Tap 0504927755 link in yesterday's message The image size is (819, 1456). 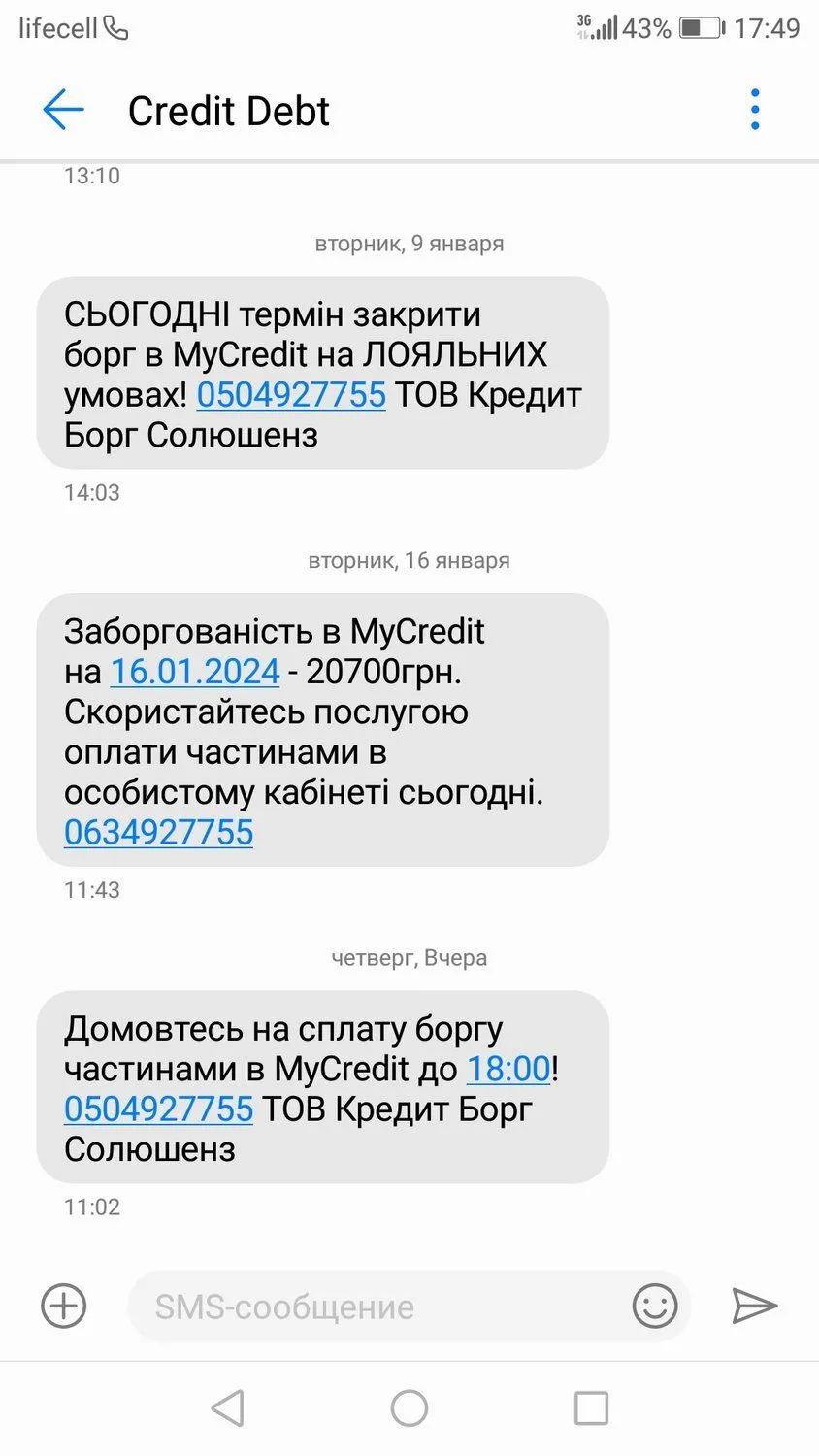tap(158, 1109)
